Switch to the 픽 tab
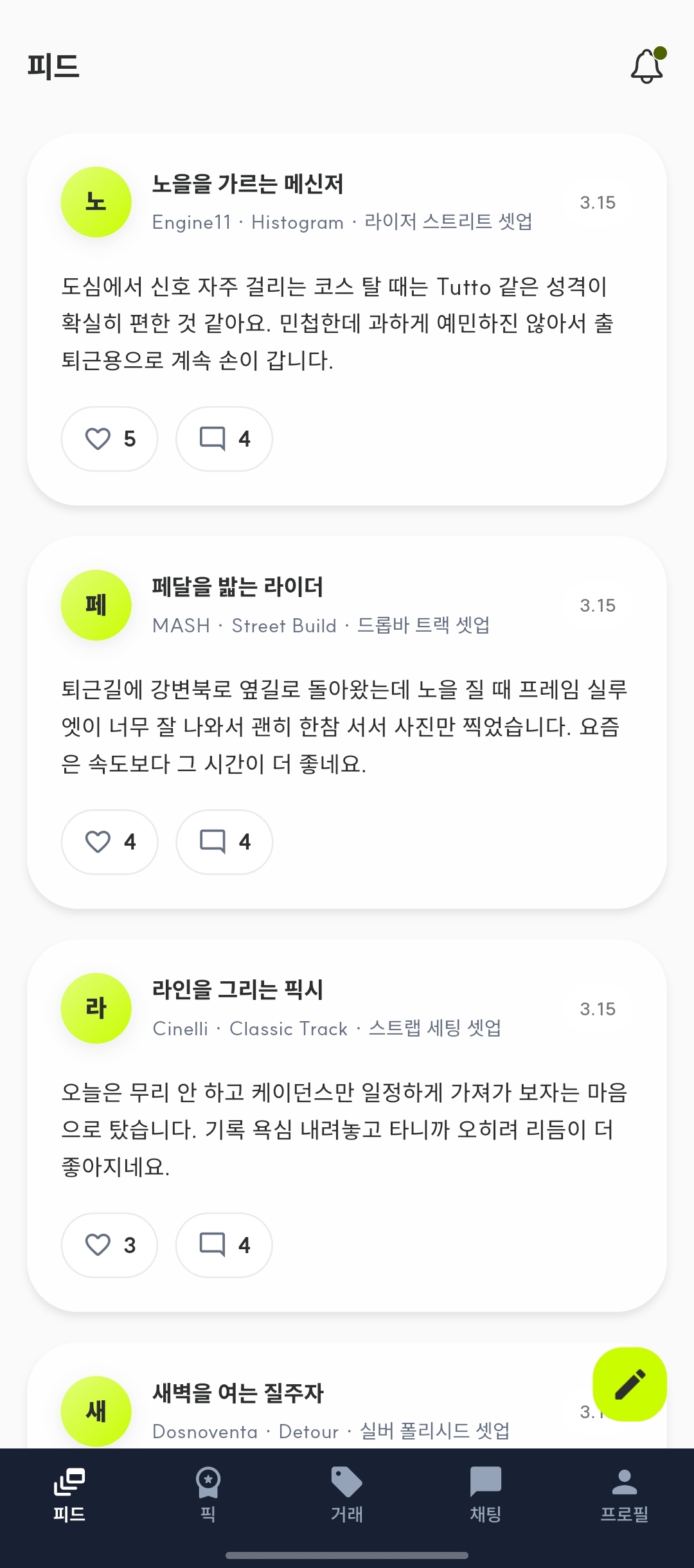The image size is (694, 1568). click(208, 1495)
